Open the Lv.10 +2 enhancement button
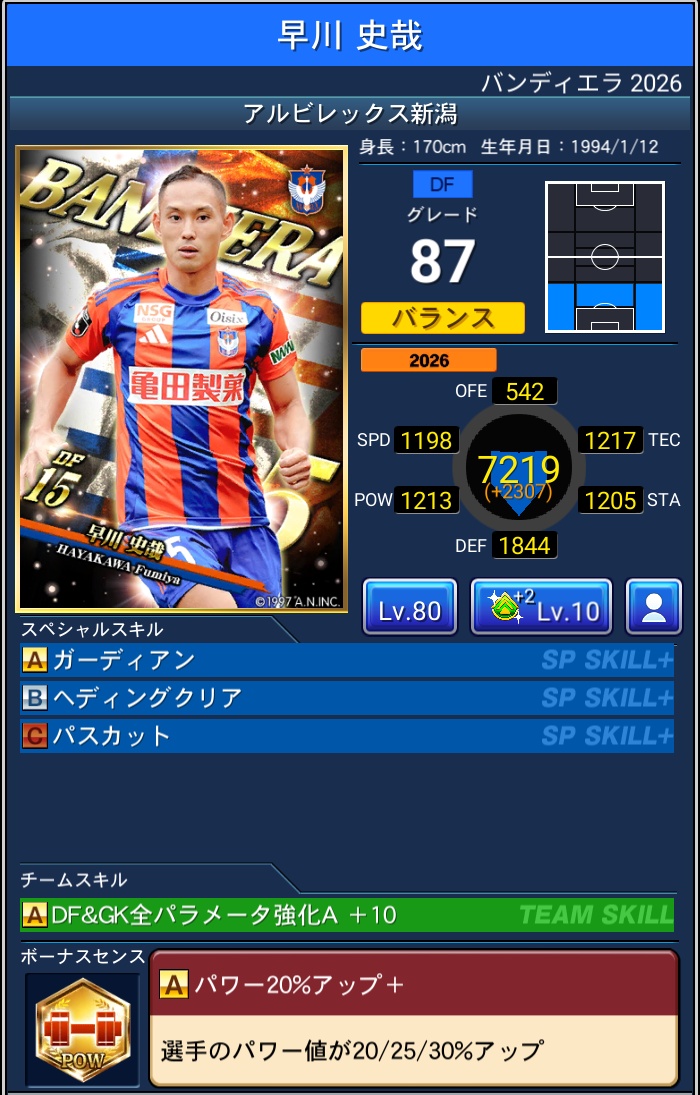The width and height of the screenshot is (700, 1095). 540,607
